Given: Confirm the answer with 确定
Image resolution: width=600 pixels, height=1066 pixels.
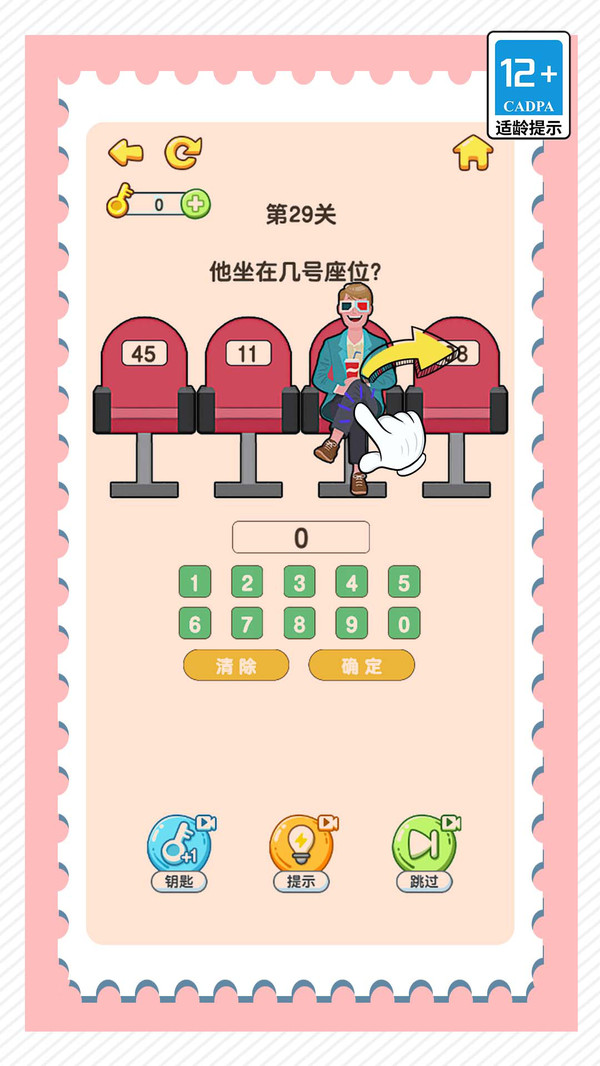Looking at the screenshot, I should (361, 666).
